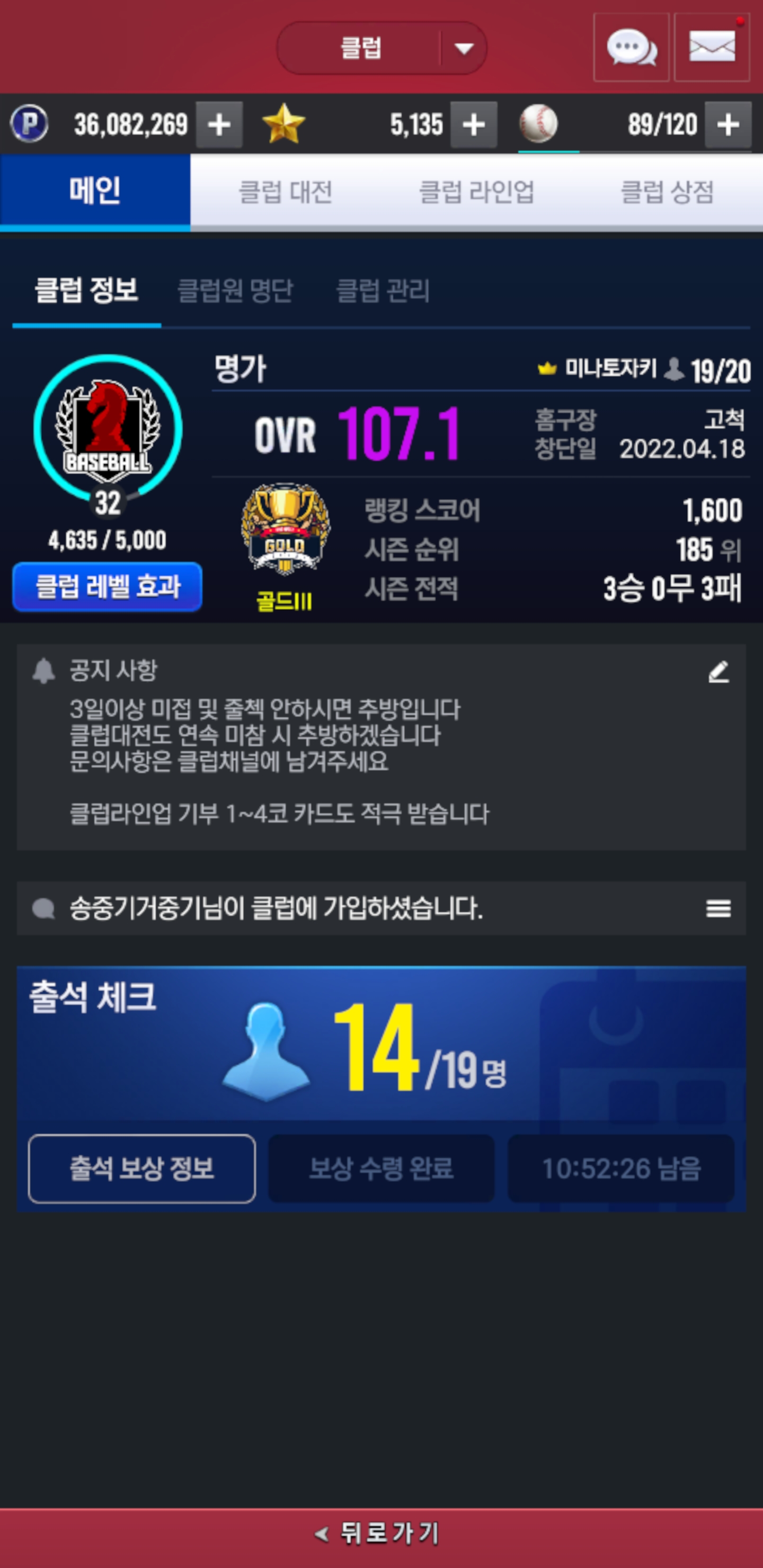
Task: Tap the 클럽 레벨 효과 button
Action: tap(107, 586)
